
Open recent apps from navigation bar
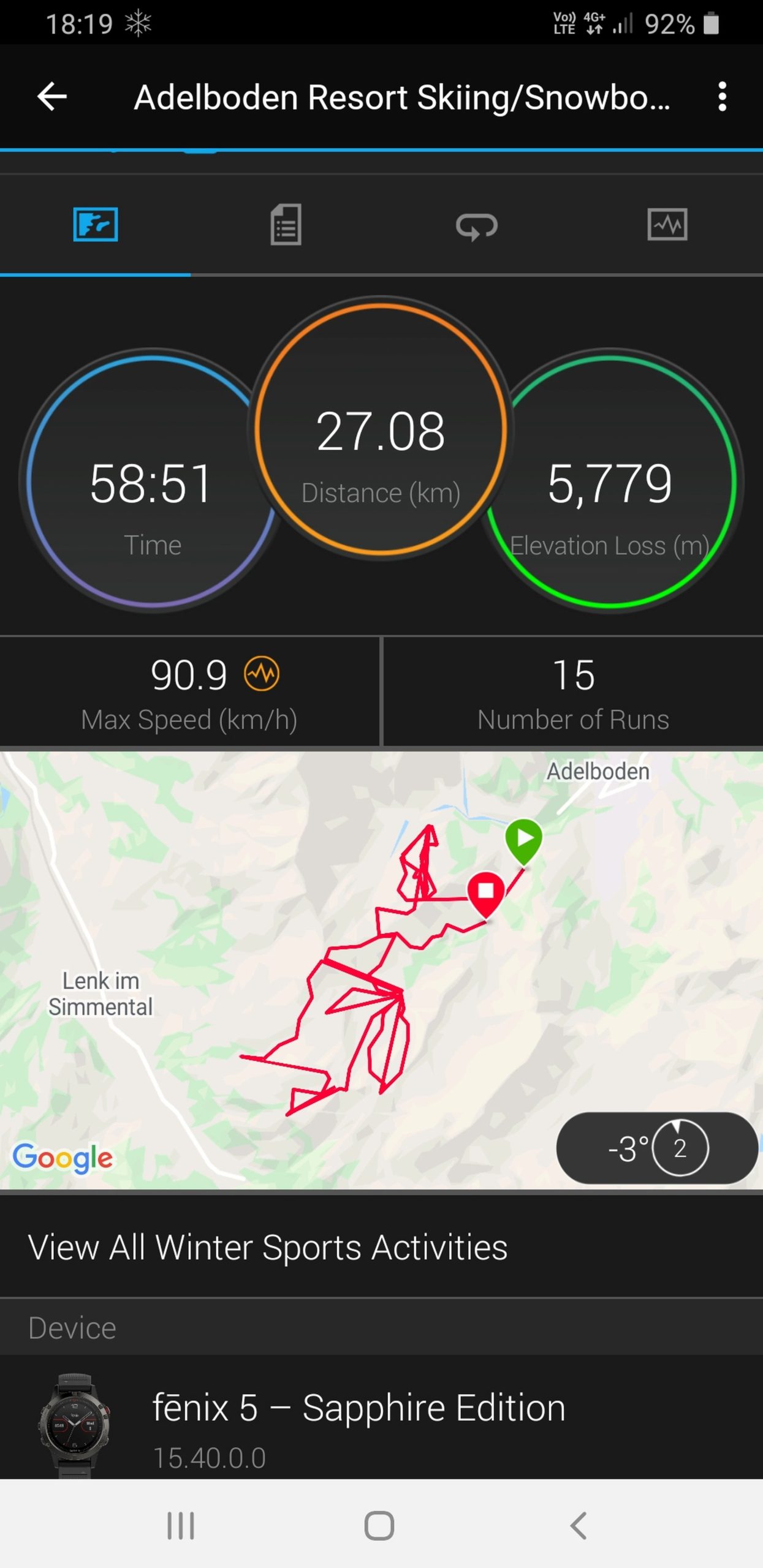click(181, 1525)
